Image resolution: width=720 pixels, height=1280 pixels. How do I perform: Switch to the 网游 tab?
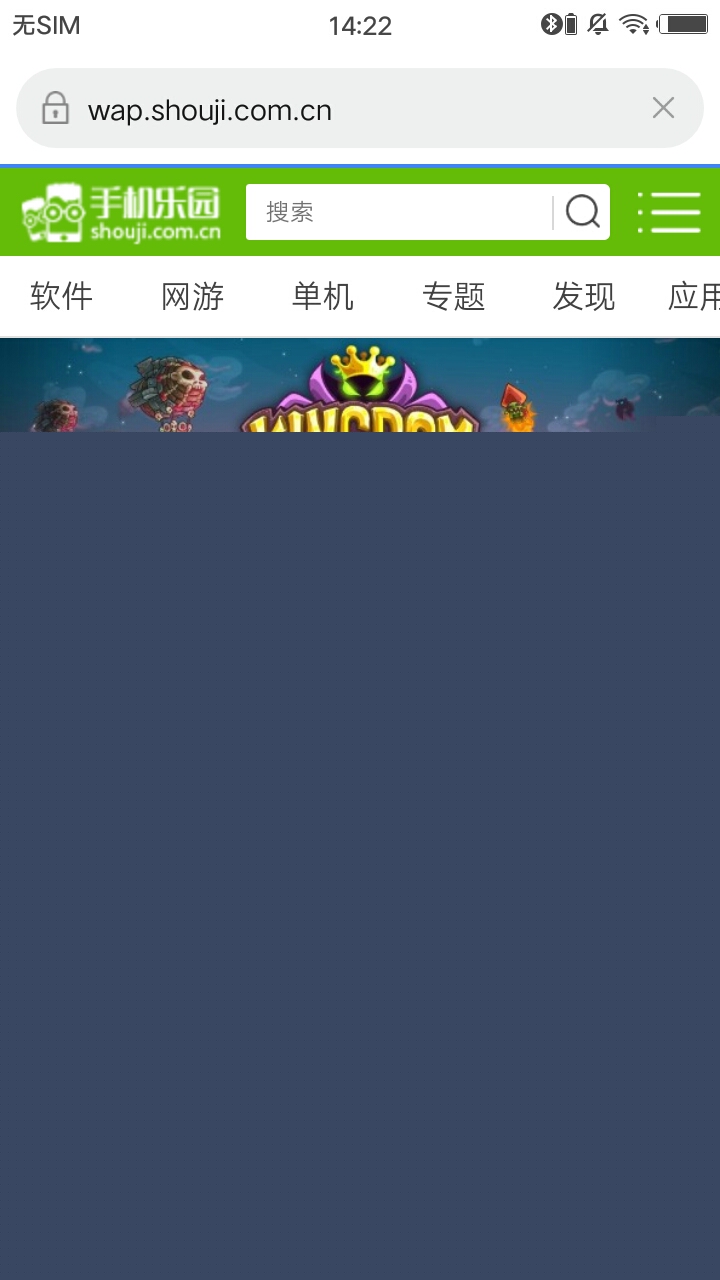192,297
